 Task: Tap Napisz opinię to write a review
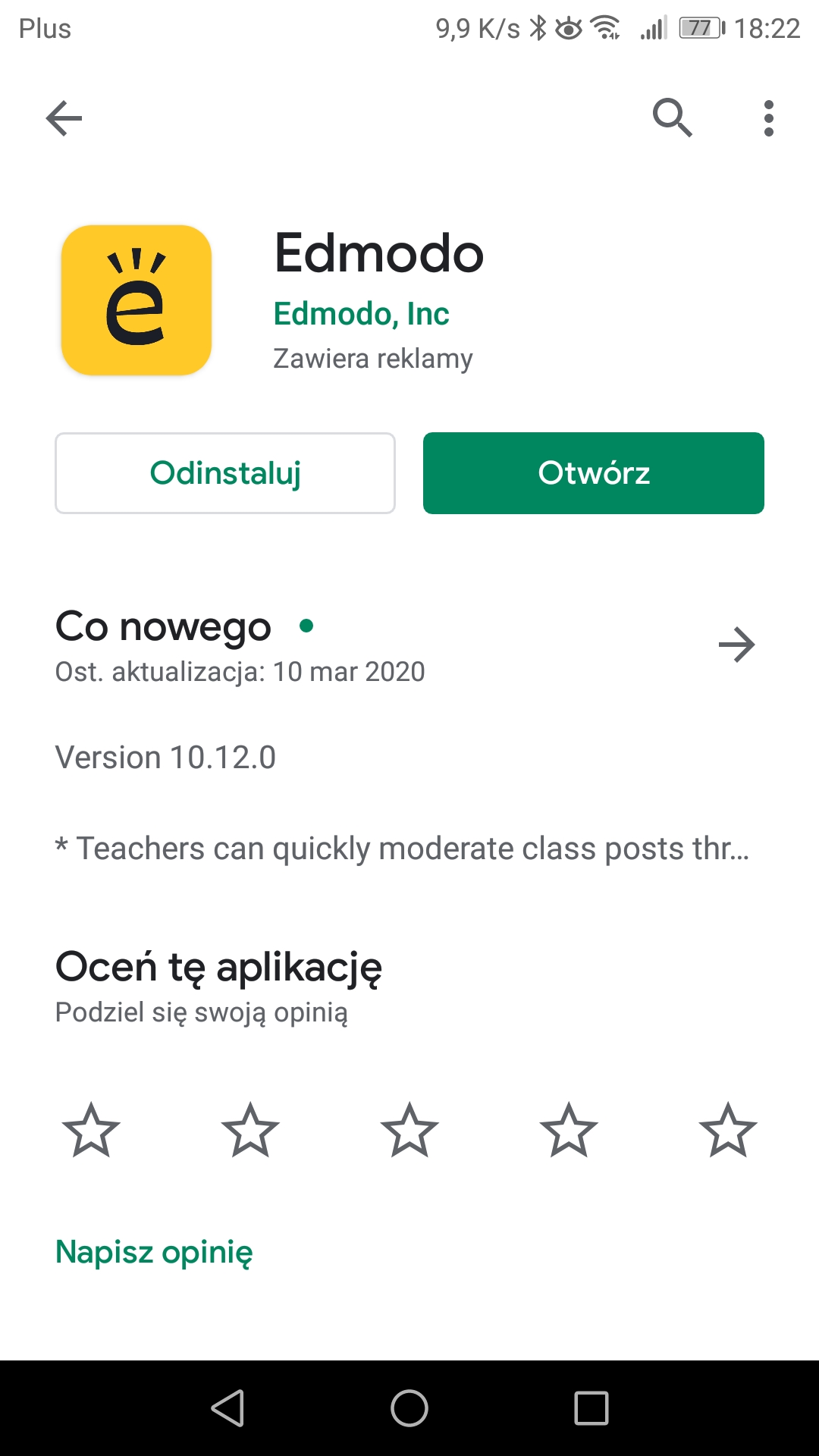(x=154, y=1252)
